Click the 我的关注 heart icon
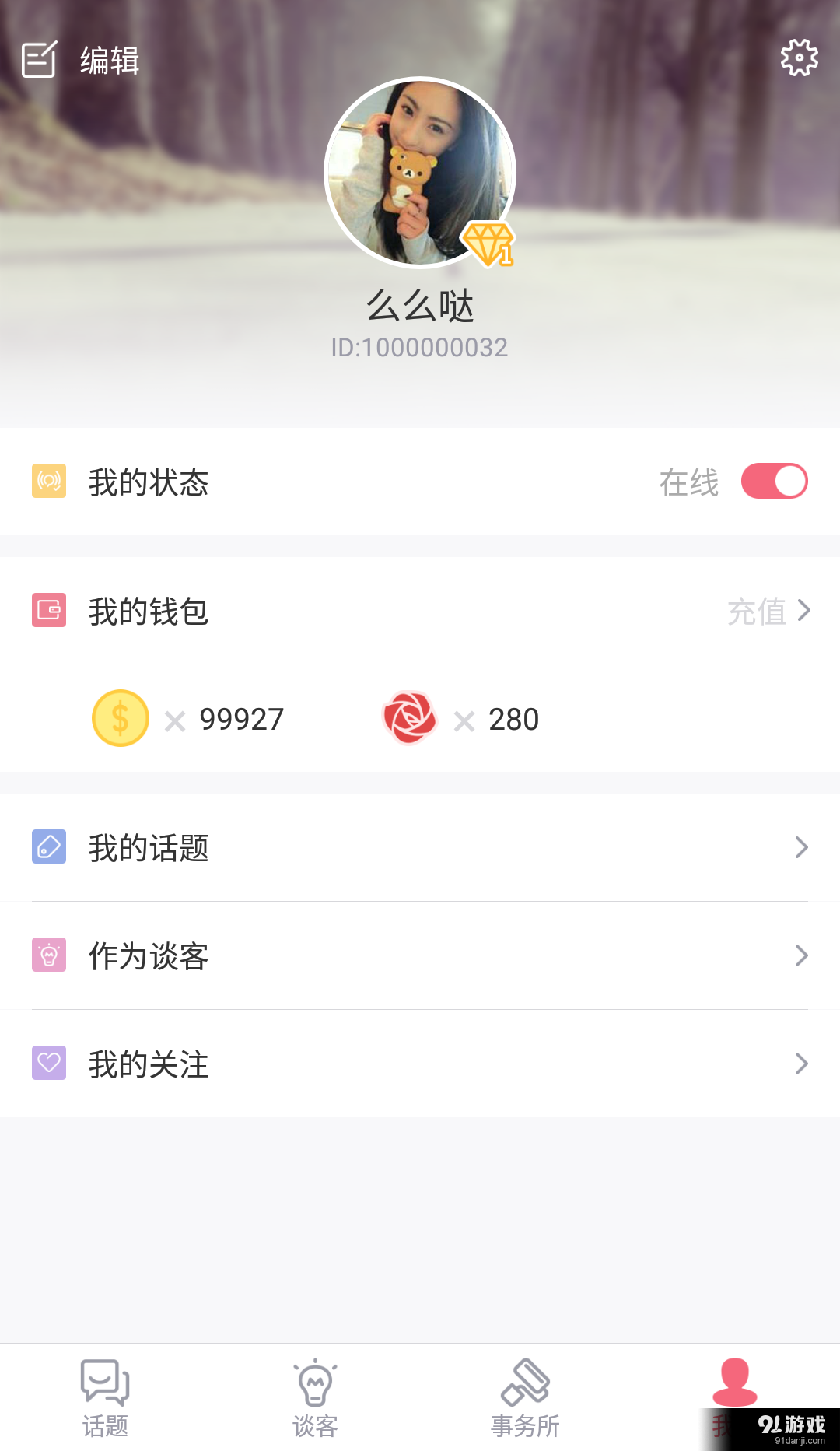Viewport: 840px width, 1451px height. (x=49, y=1064)
